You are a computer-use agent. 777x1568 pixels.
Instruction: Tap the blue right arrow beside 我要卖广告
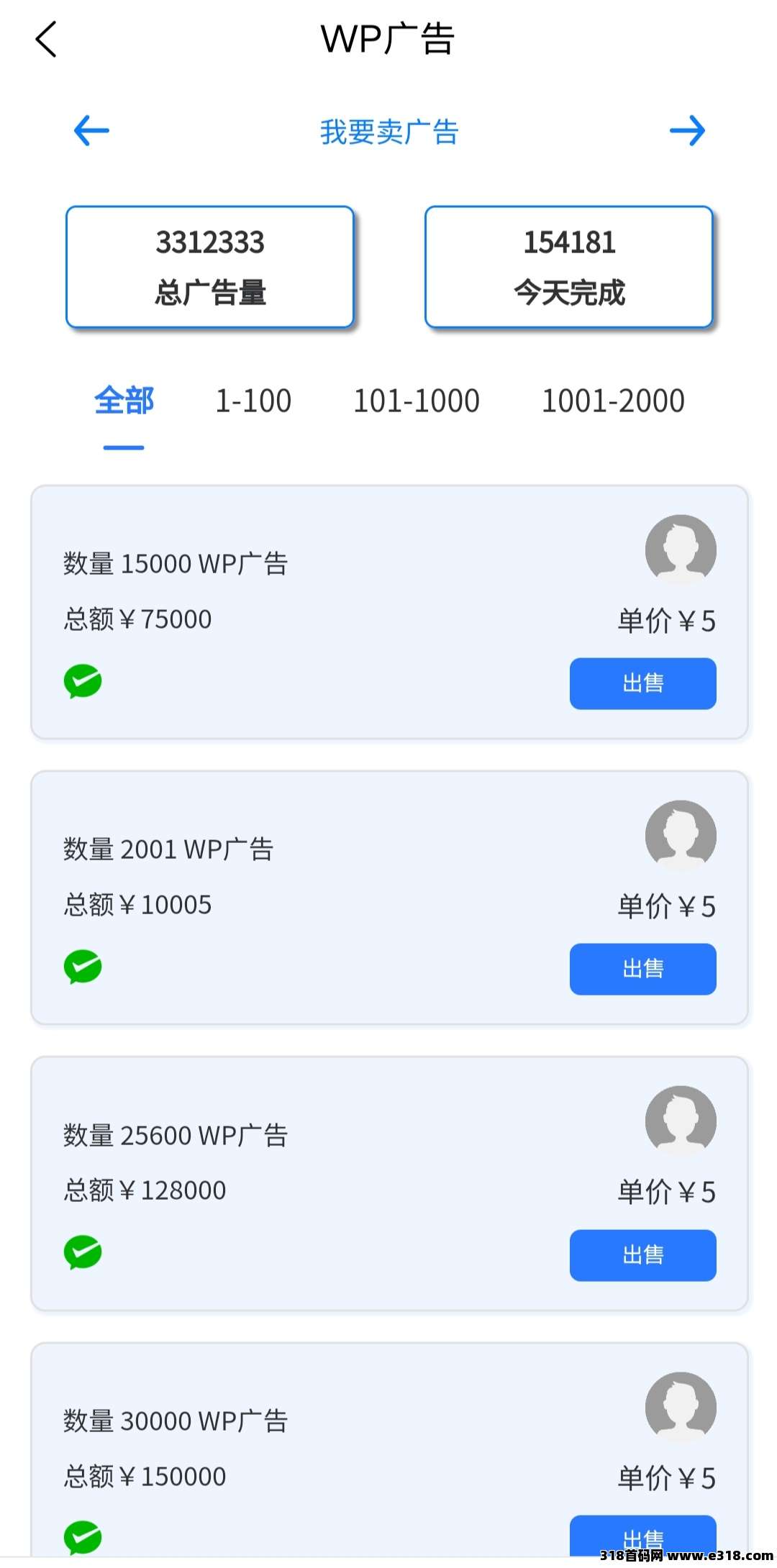[x=687, y=131]
